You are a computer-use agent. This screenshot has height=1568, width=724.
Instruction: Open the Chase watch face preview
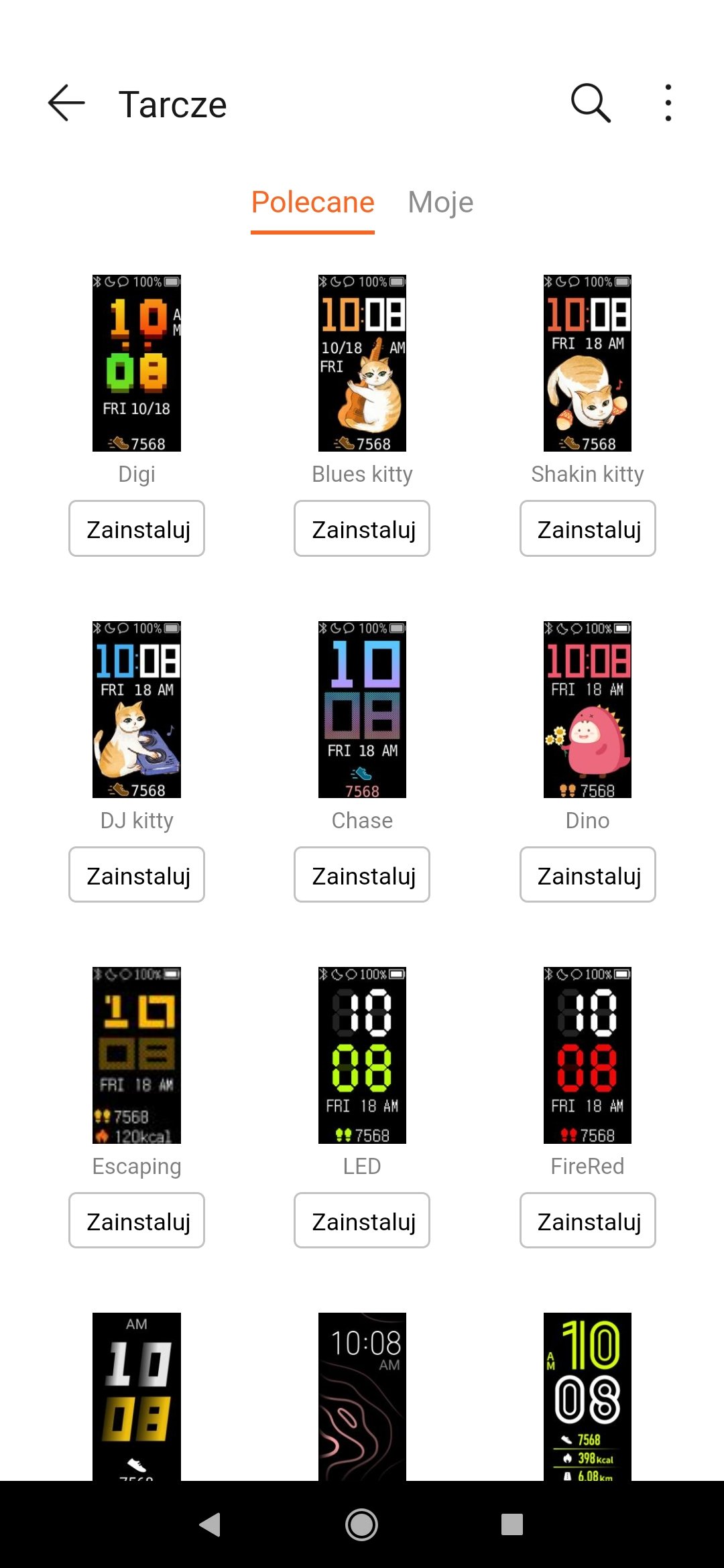click(362, 710)
